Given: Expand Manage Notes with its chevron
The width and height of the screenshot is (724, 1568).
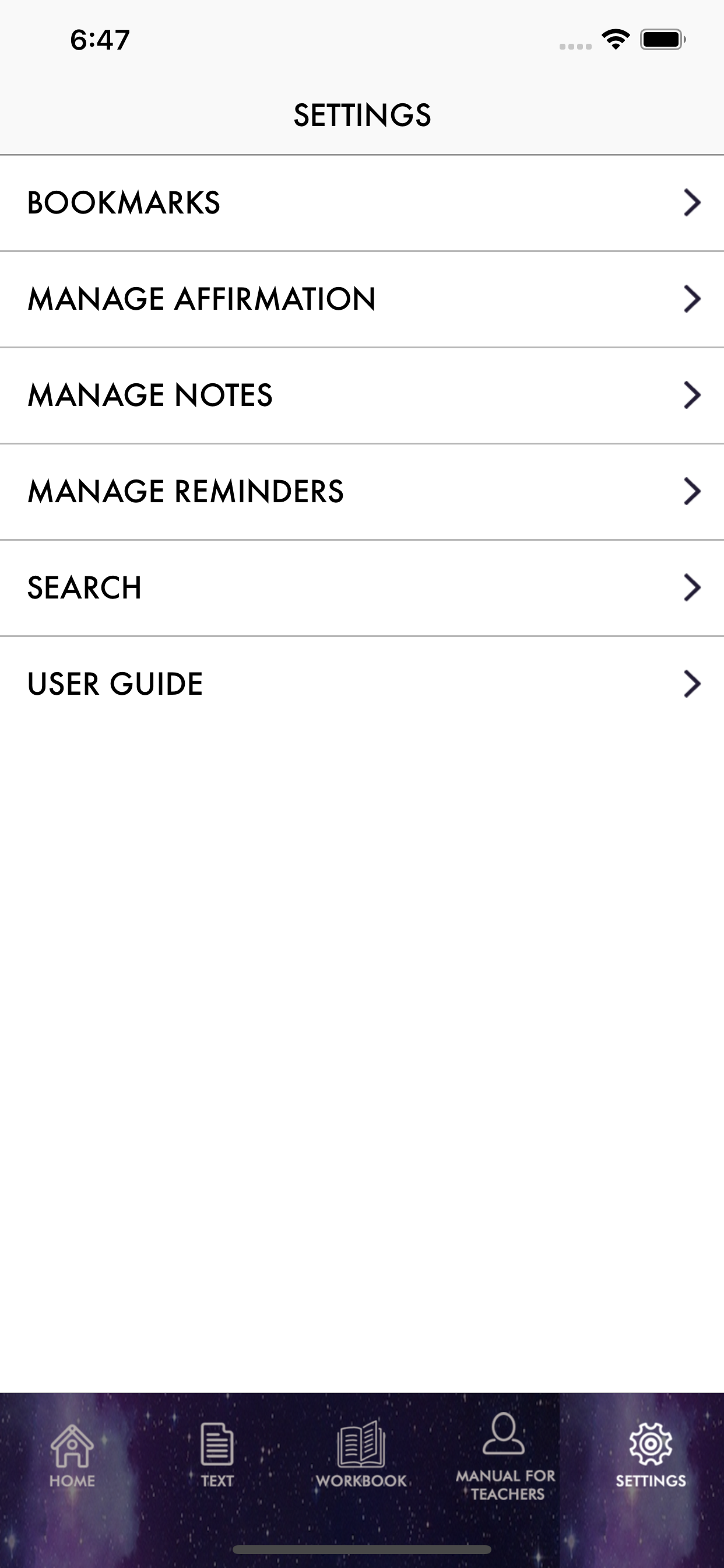Looking at the screenshot, I should [x=691, y=395].
